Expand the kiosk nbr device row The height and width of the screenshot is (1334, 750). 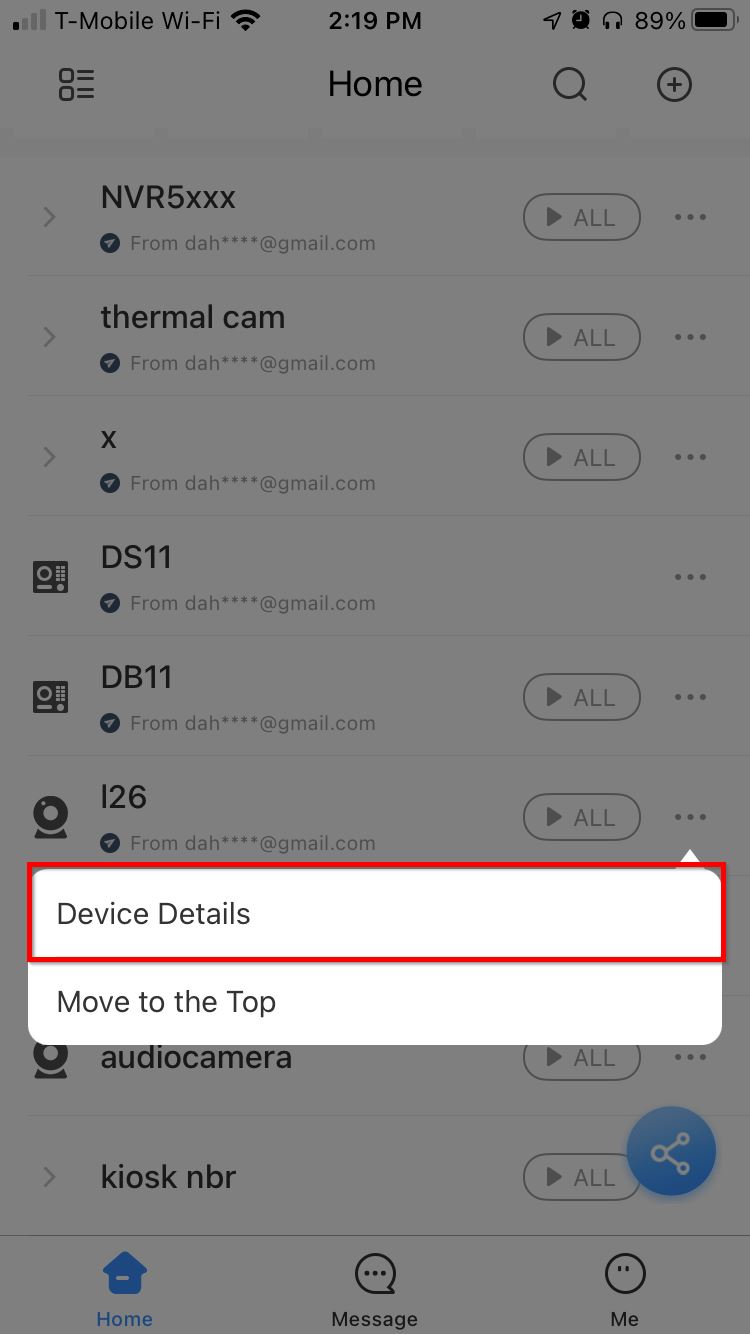pos(49,1177)
